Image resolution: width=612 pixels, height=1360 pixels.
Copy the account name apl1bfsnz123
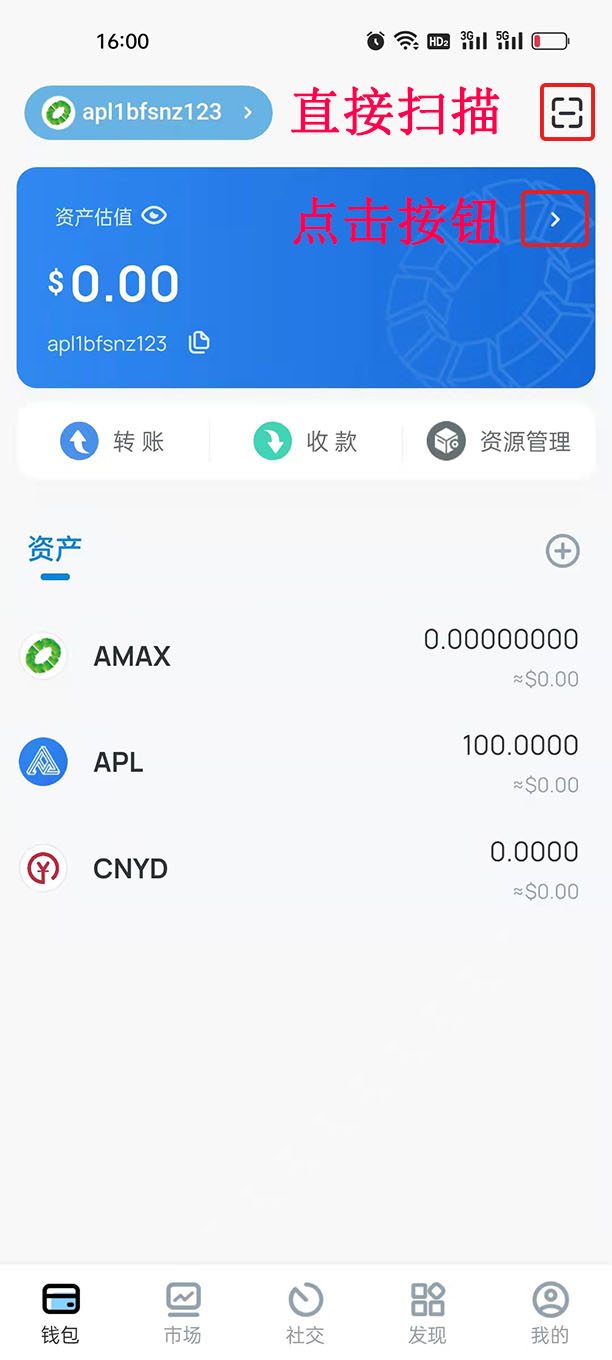200,343
